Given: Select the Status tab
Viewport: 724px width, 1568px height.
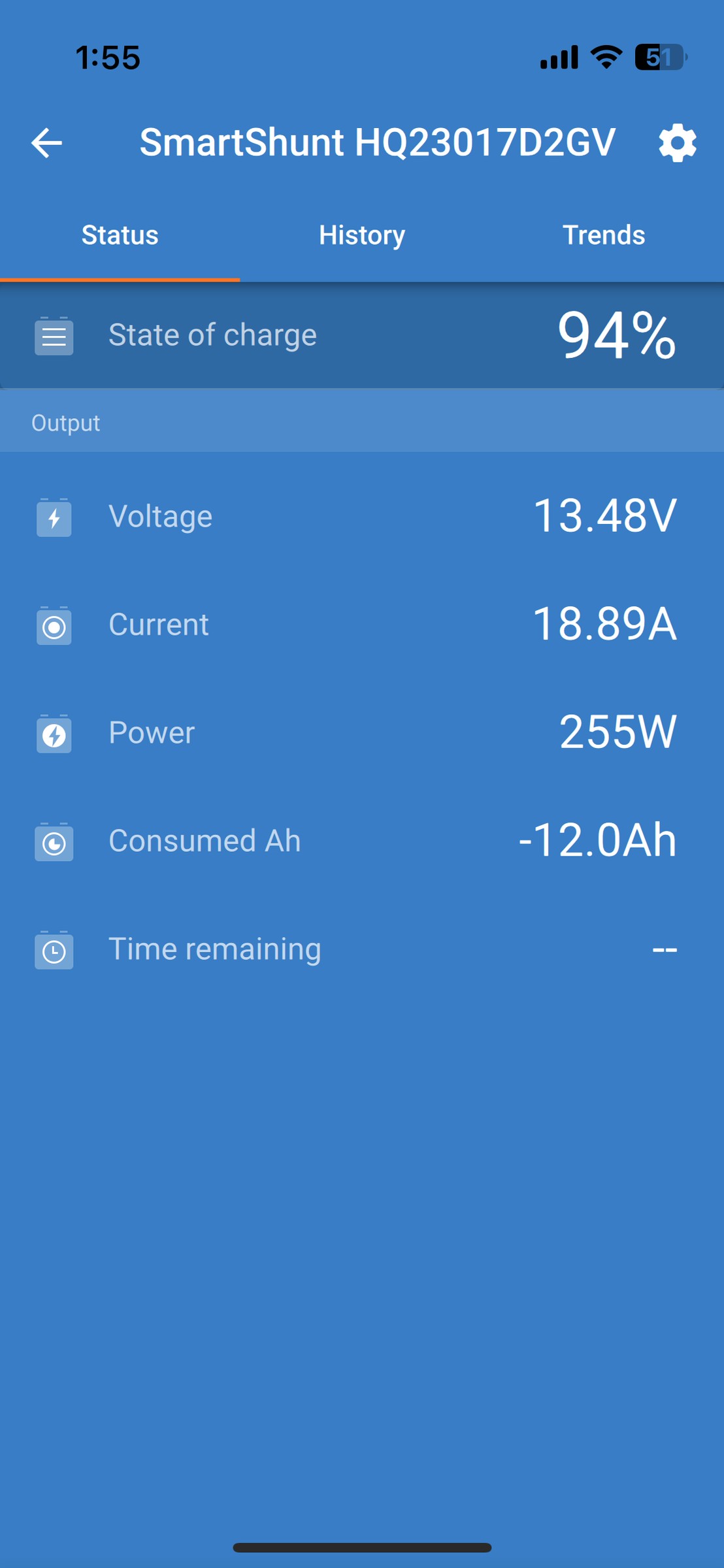Looking at the screenshot, I should click(x=120, y=235).
